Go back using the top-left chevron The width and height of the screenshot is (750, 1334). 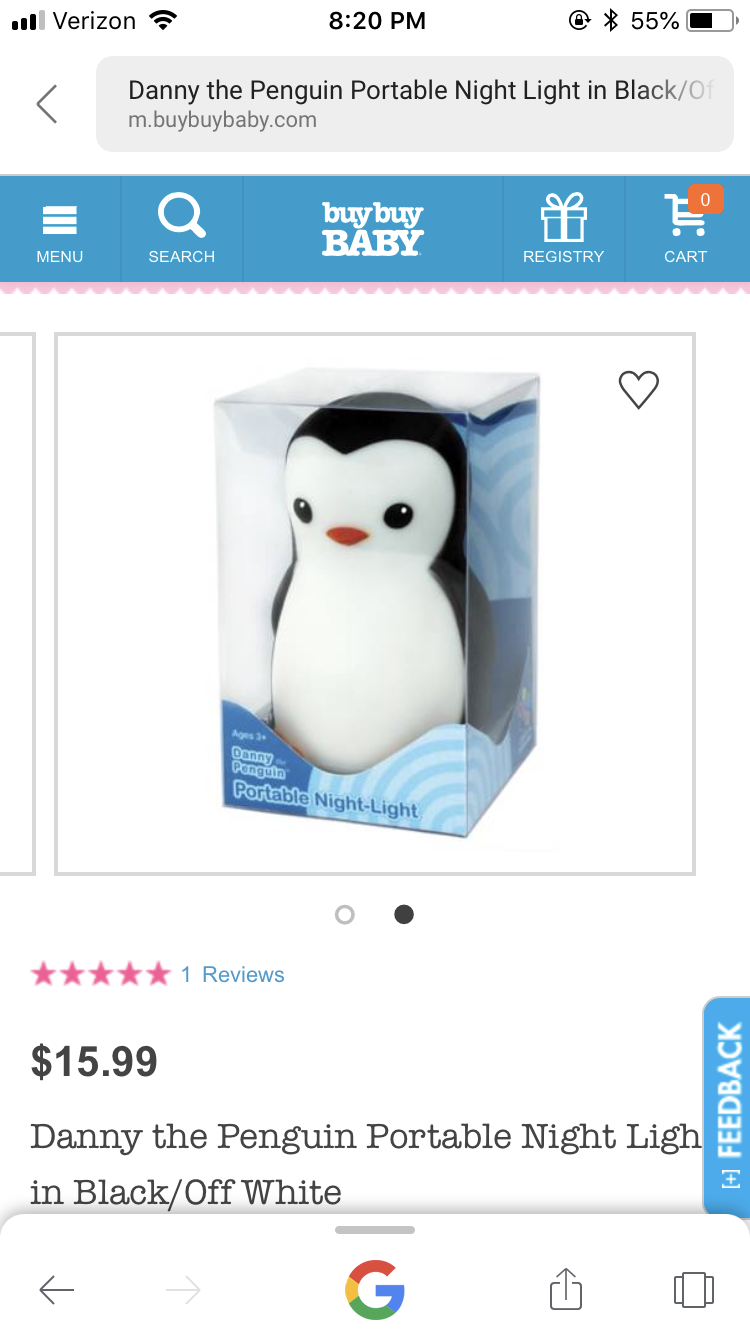[x=46, y=104]
